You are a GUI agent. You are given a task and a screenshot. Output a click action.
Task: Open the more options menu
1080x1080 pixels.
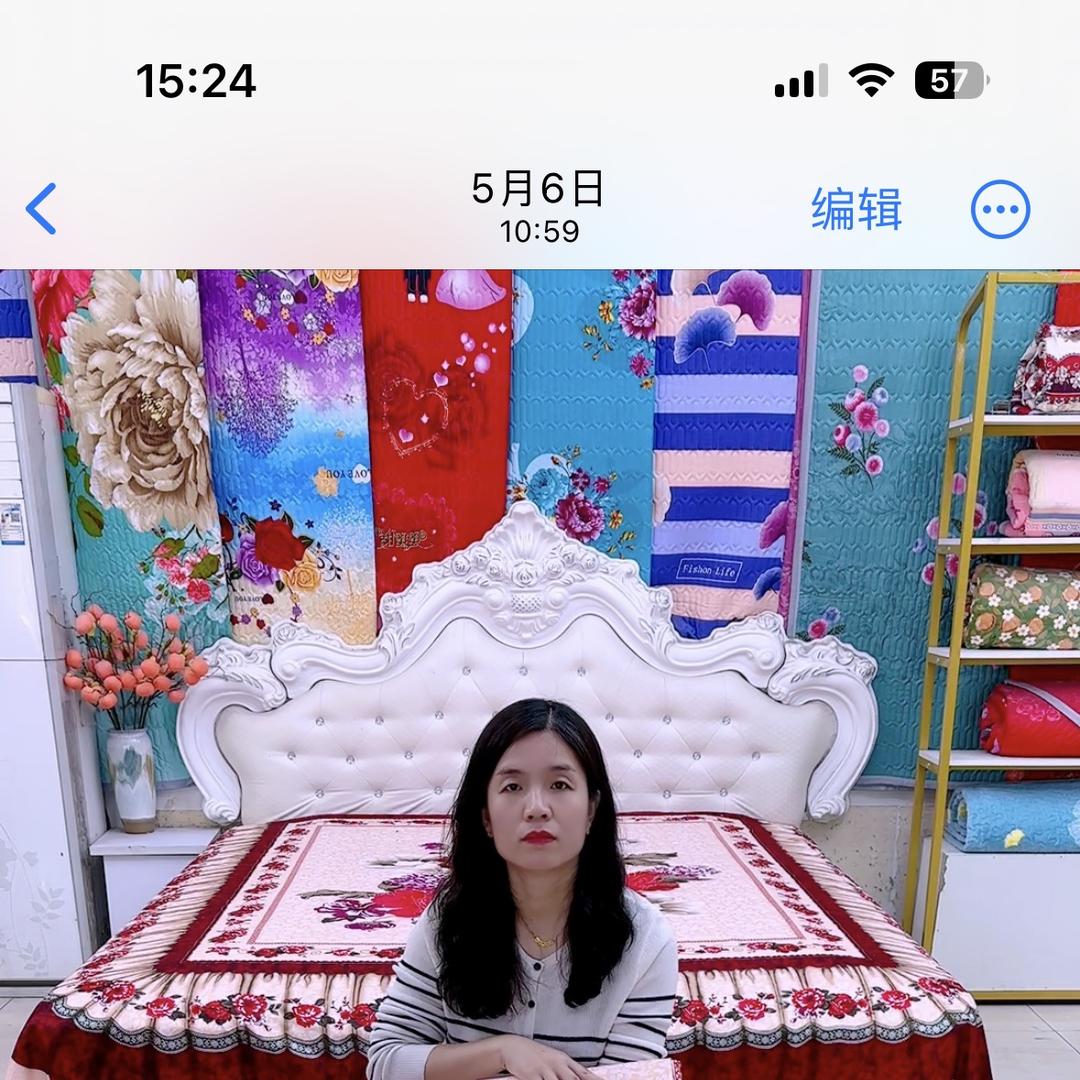[1000, 209]
